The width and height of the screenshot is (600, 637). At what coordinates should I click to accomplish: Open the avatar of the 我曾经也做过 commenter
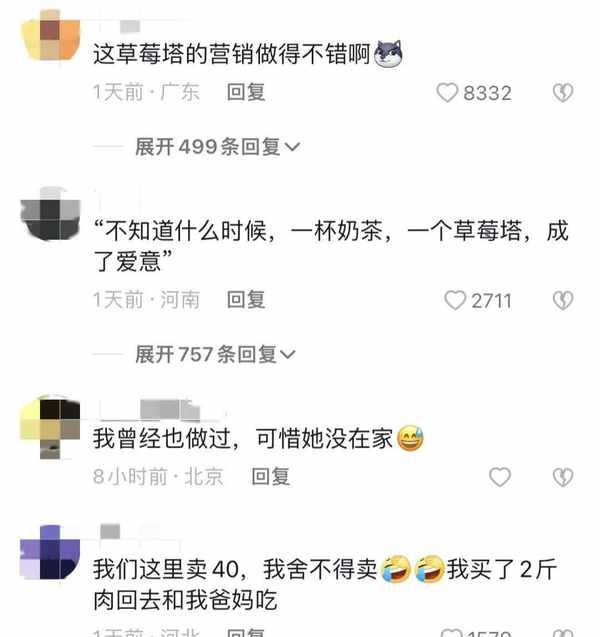50,427
